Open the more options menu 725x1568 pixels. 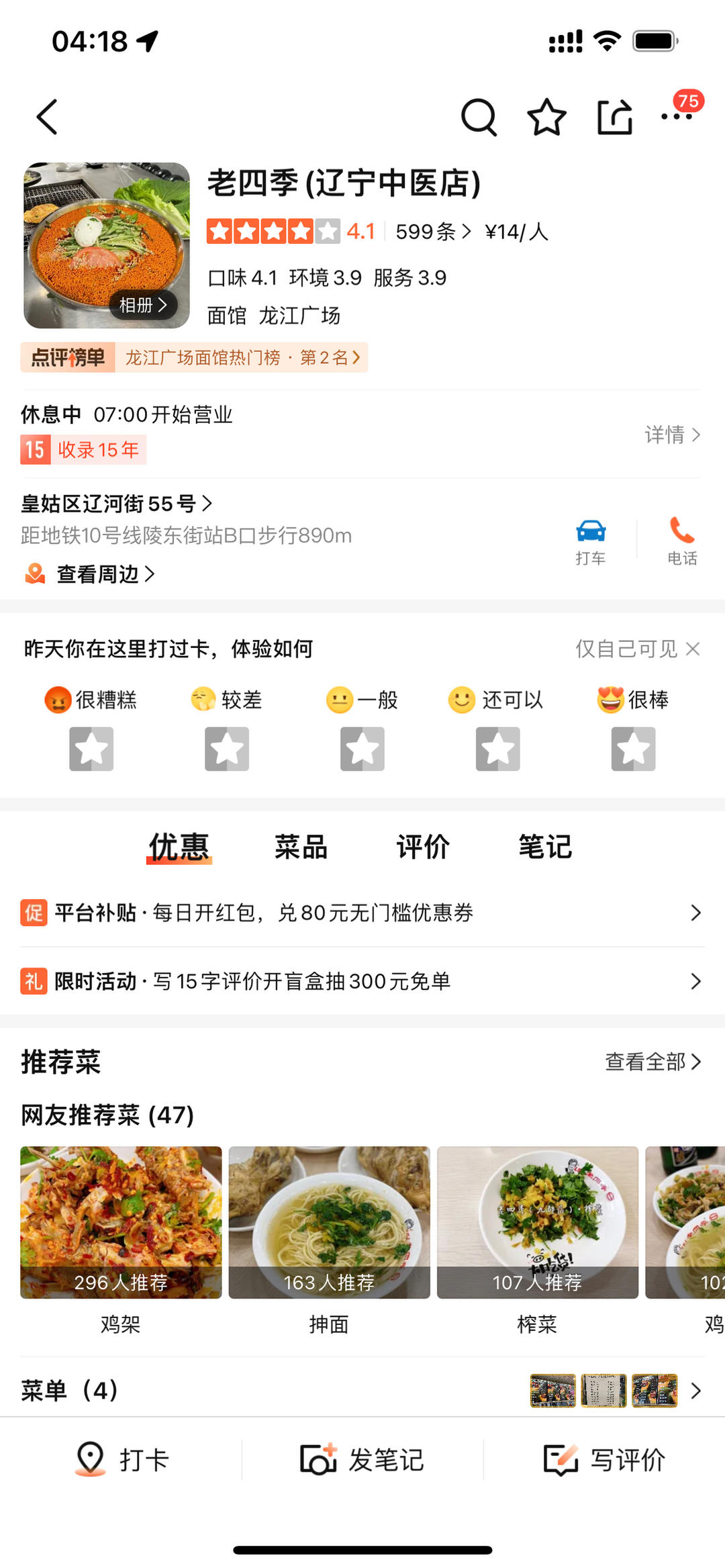677,116
